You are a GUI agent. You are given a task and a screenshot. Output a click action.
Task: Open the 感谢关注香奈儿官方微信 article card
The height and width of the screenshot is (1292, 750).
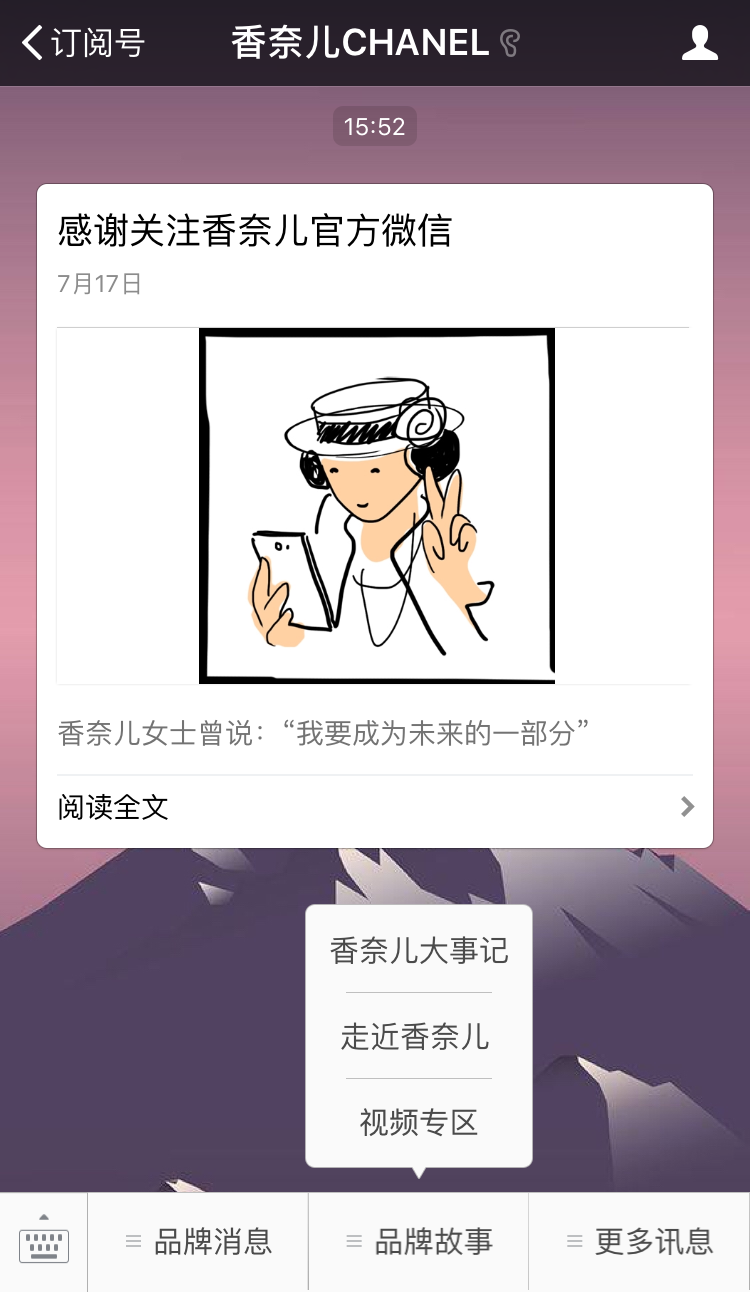click(375, 516)
